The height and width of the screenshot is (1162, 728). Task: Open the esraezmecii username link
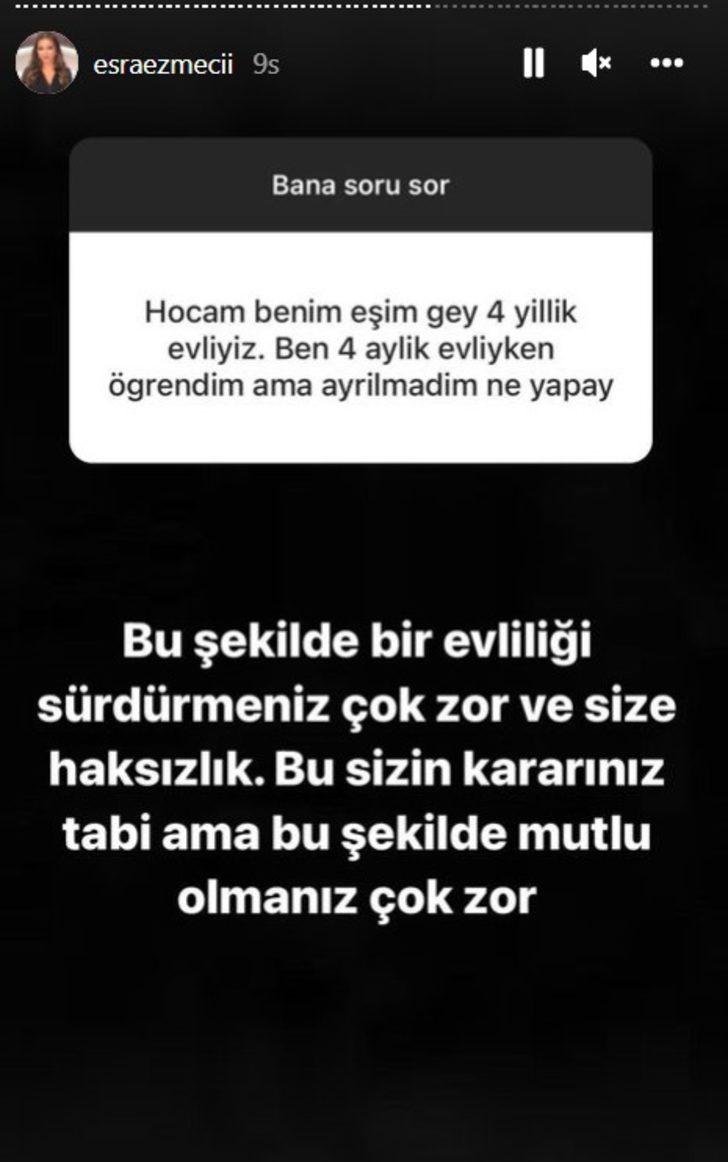click(163, 65)
